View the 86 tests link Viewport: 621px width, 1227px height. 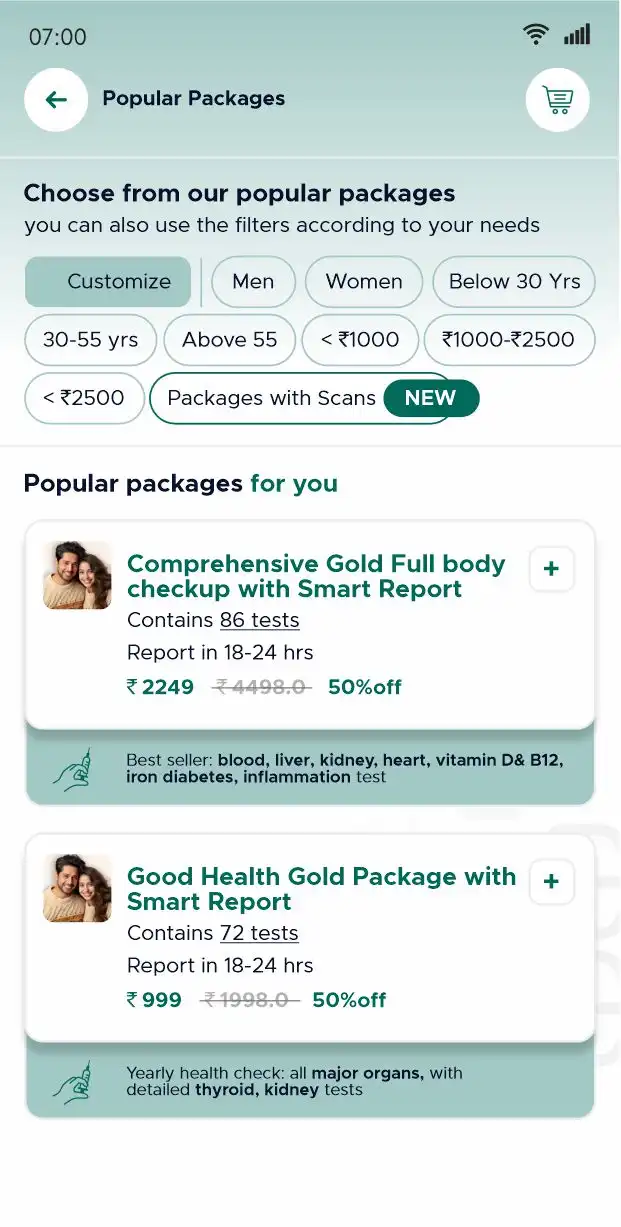259,620
